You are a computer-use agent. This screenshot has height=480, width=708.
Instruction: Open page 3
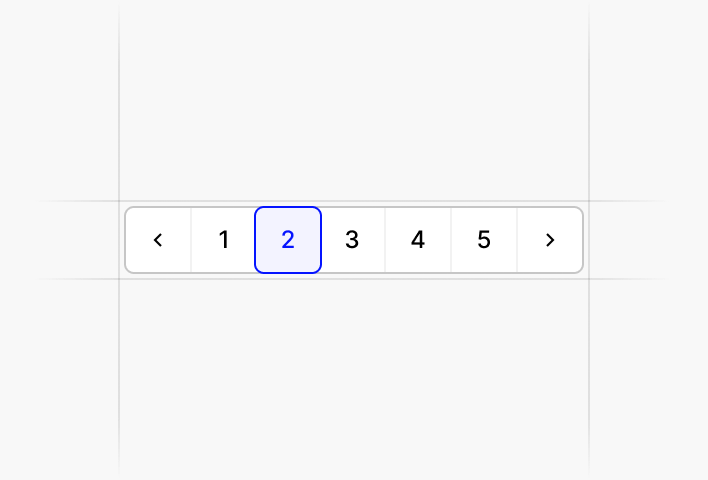[x=352, y=240]
